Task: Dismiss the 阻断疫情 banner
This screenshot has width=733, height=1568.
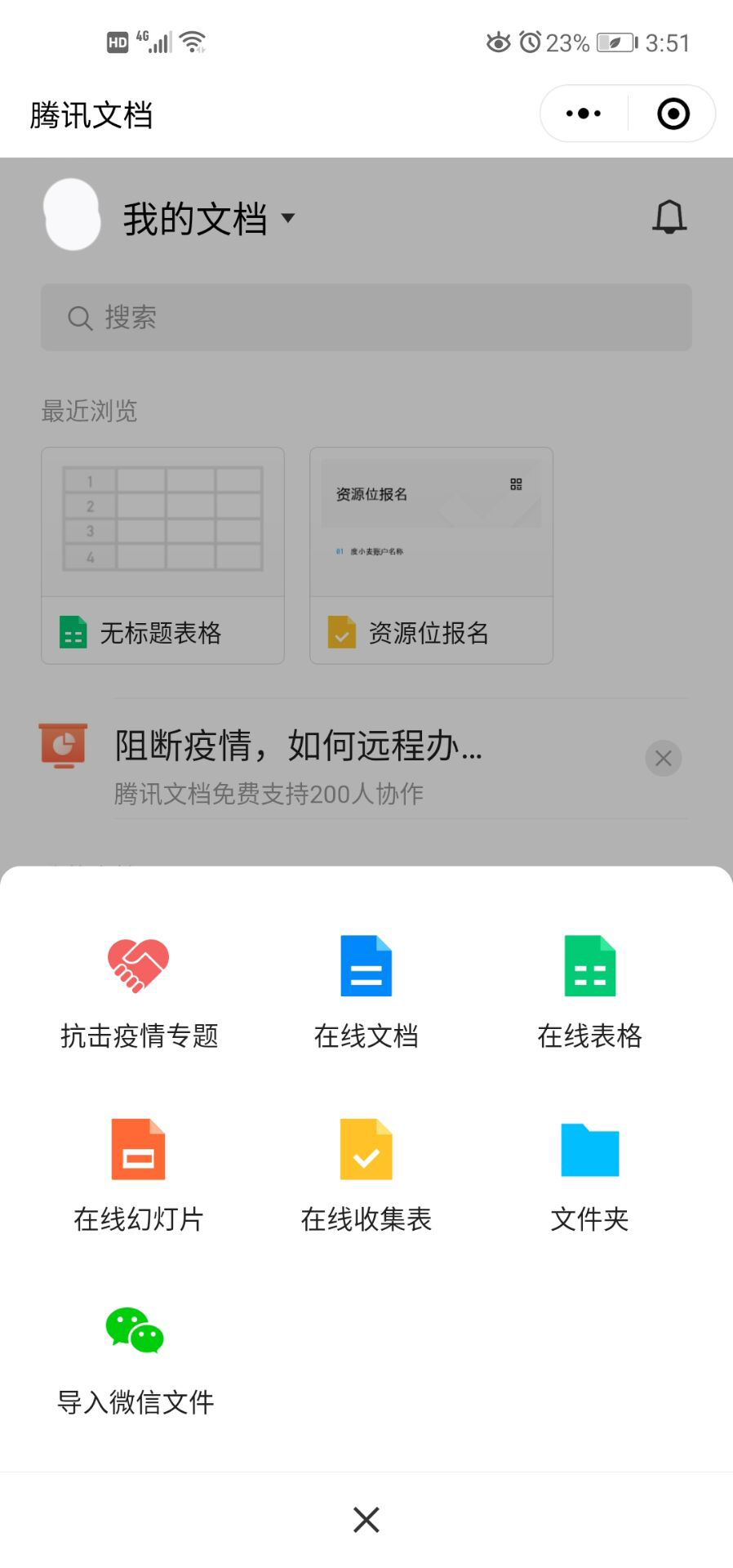Action: tap(663, 758)
